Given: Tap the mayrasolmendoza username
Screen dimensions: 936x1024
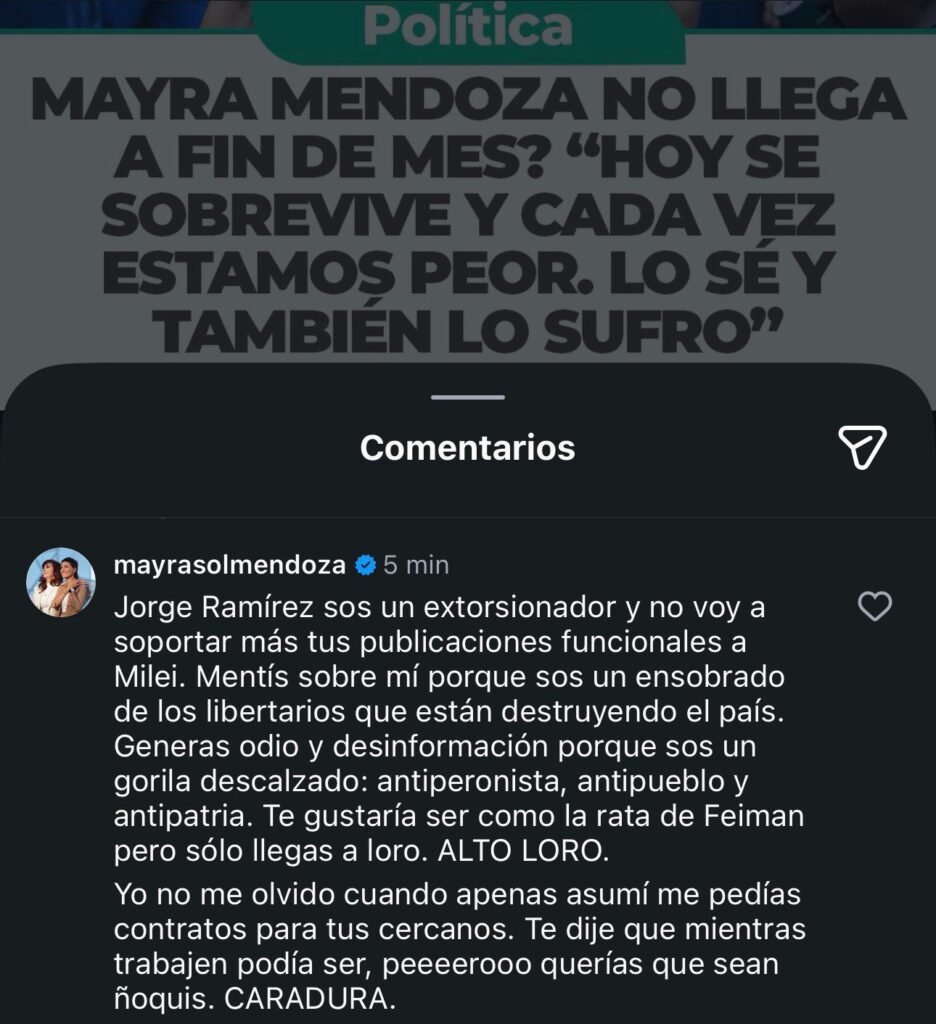Looking at the screenshot, I should click(x=229, y=565).
